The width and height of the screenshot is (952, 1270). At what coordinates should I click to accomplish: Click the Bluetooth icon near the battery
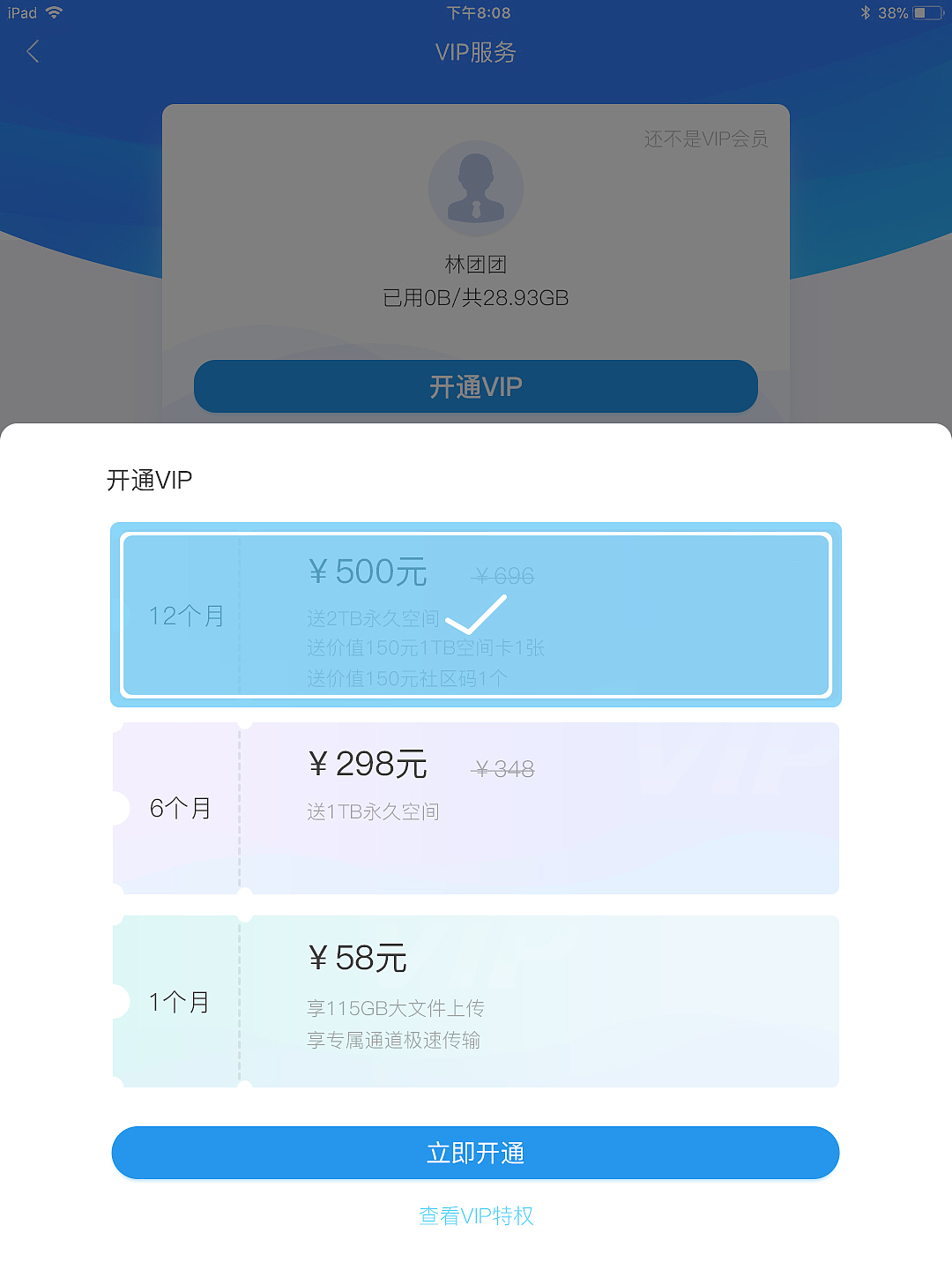(866, 12)
